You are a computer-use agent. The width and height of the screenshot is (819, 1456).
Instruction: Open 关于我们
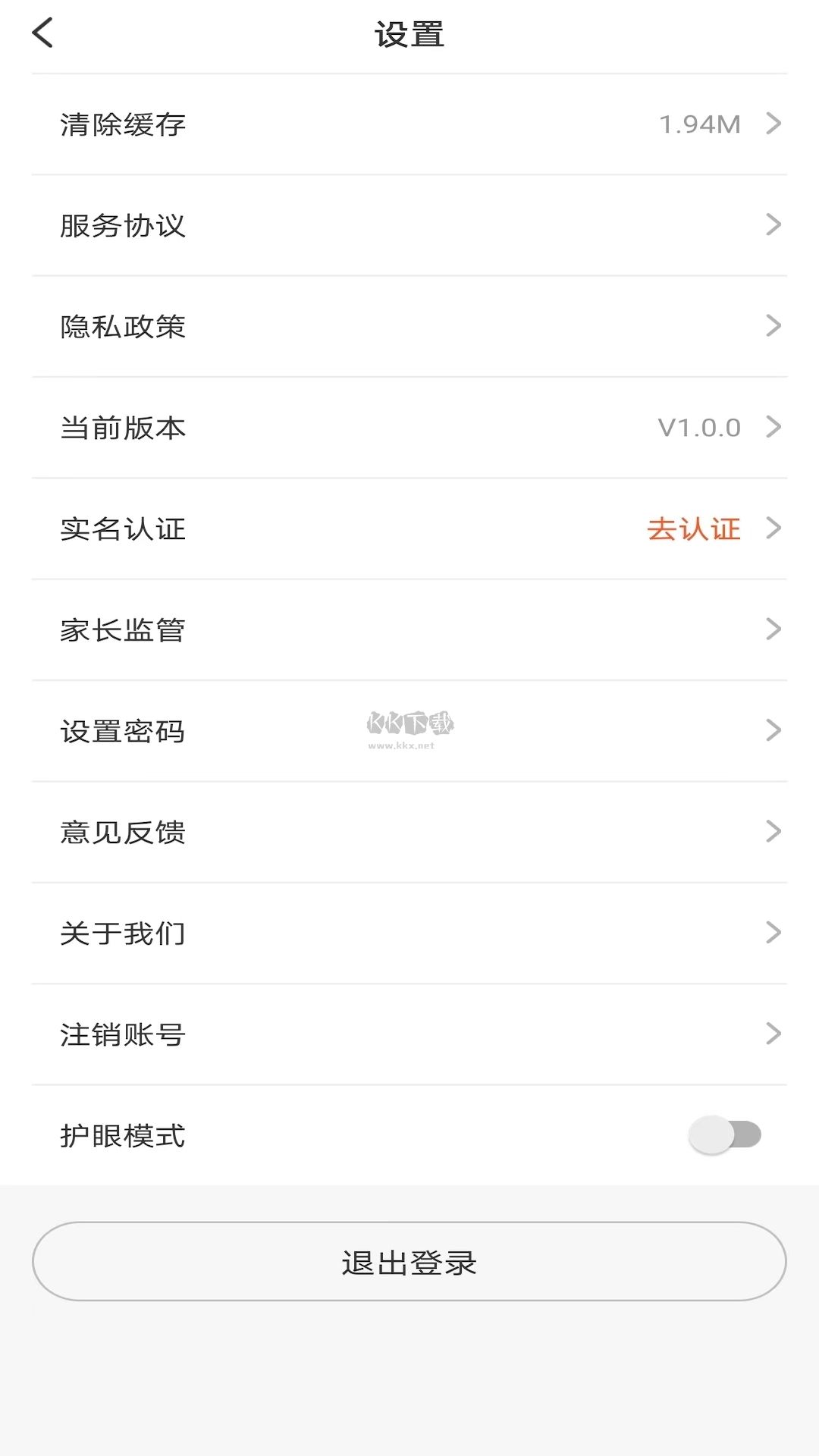click(409, 933)
